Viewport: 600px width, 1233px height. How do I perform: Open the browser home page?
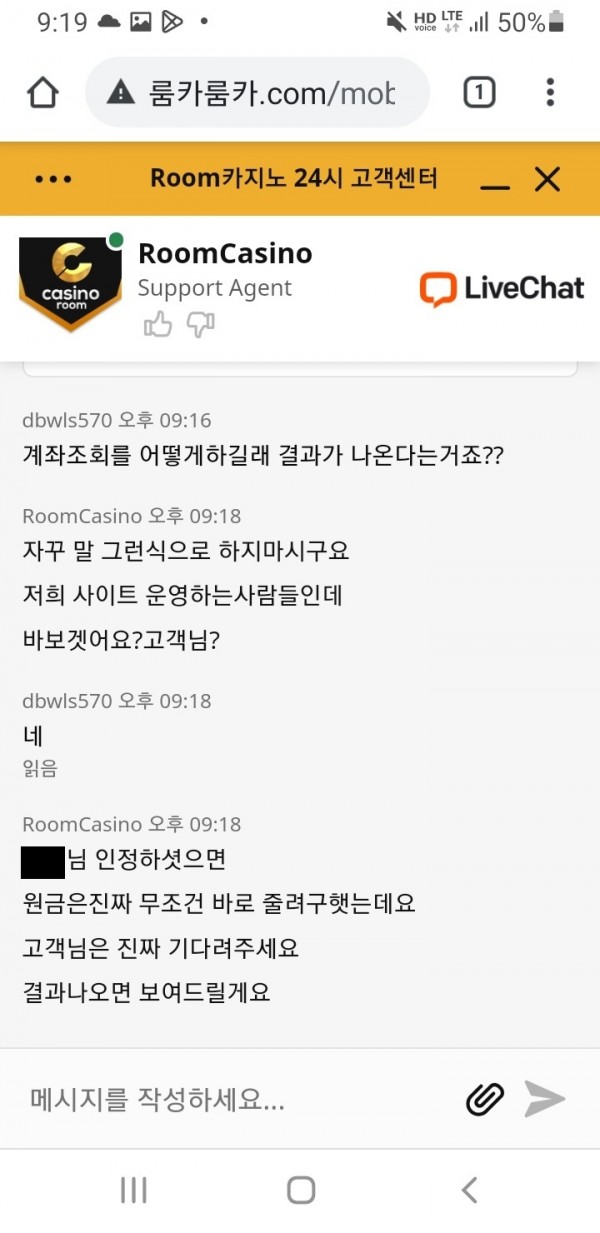coord(42,93)
